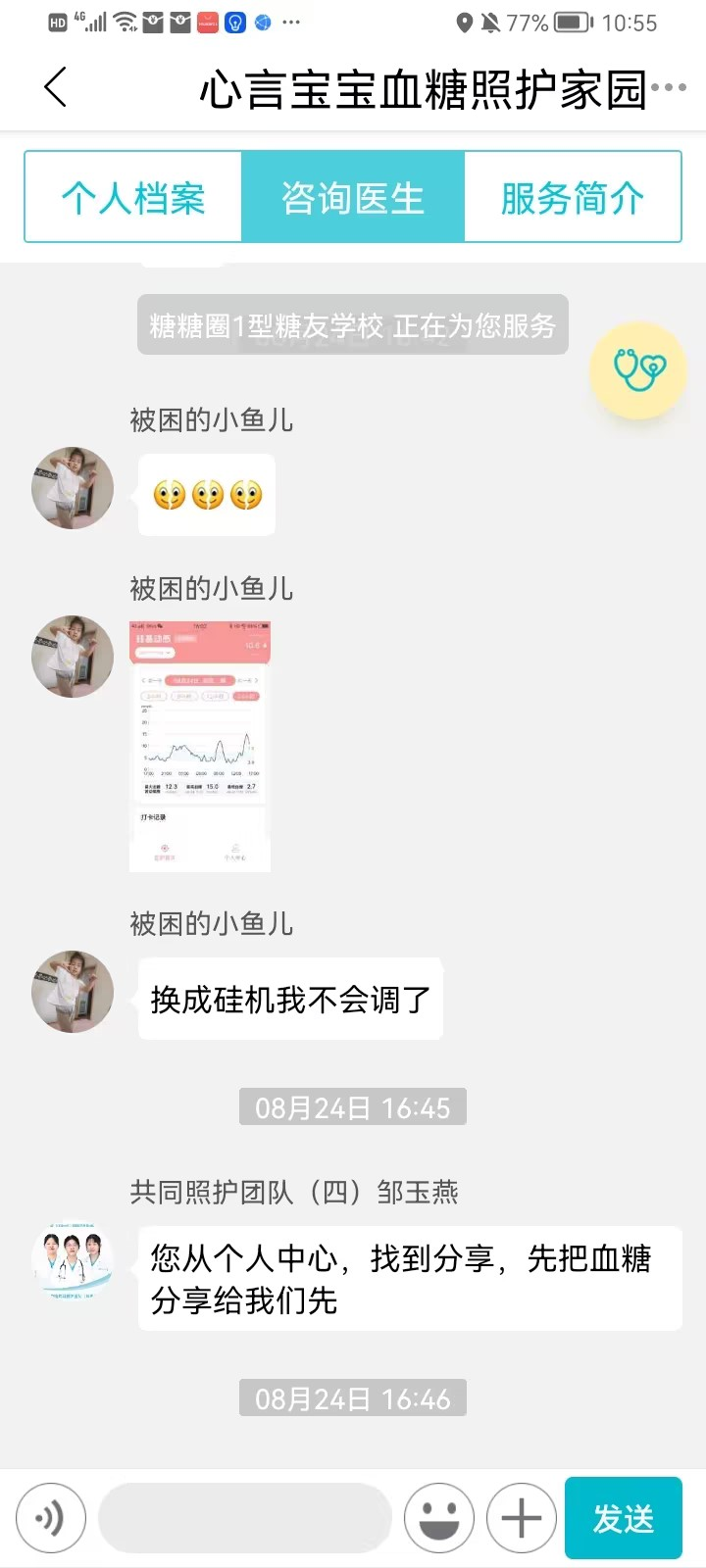706x1568 pixels.
Task: Open the shared blood glucose chart image
Action: coord(200,745)
